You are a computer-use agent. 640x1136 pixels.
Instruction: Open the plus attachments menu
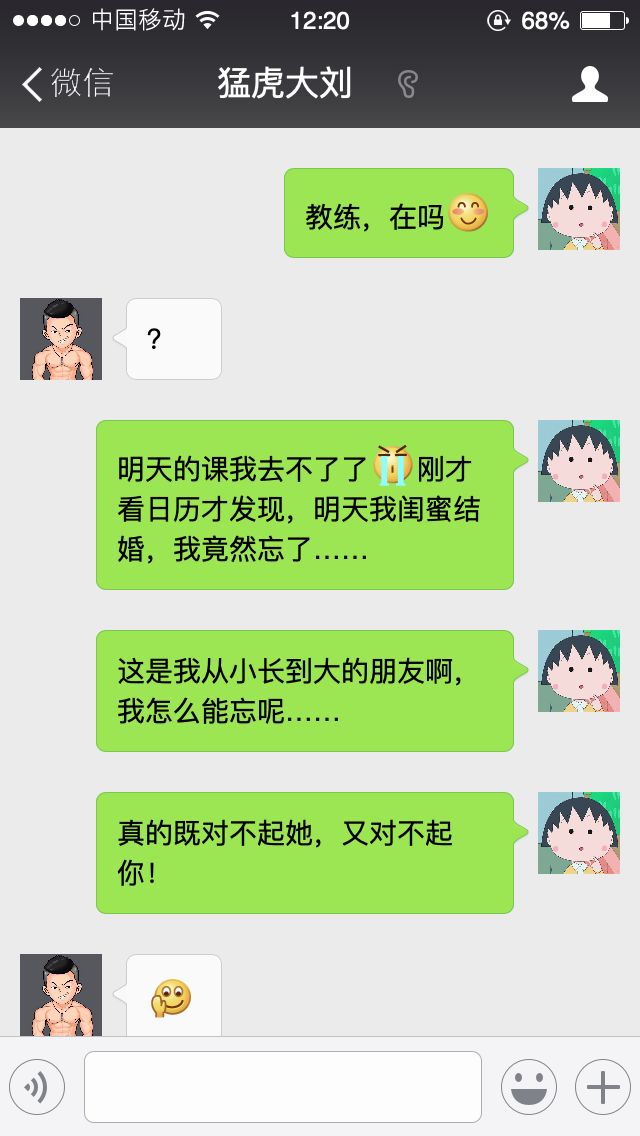pyautogui.click(x=602, y=1087)
